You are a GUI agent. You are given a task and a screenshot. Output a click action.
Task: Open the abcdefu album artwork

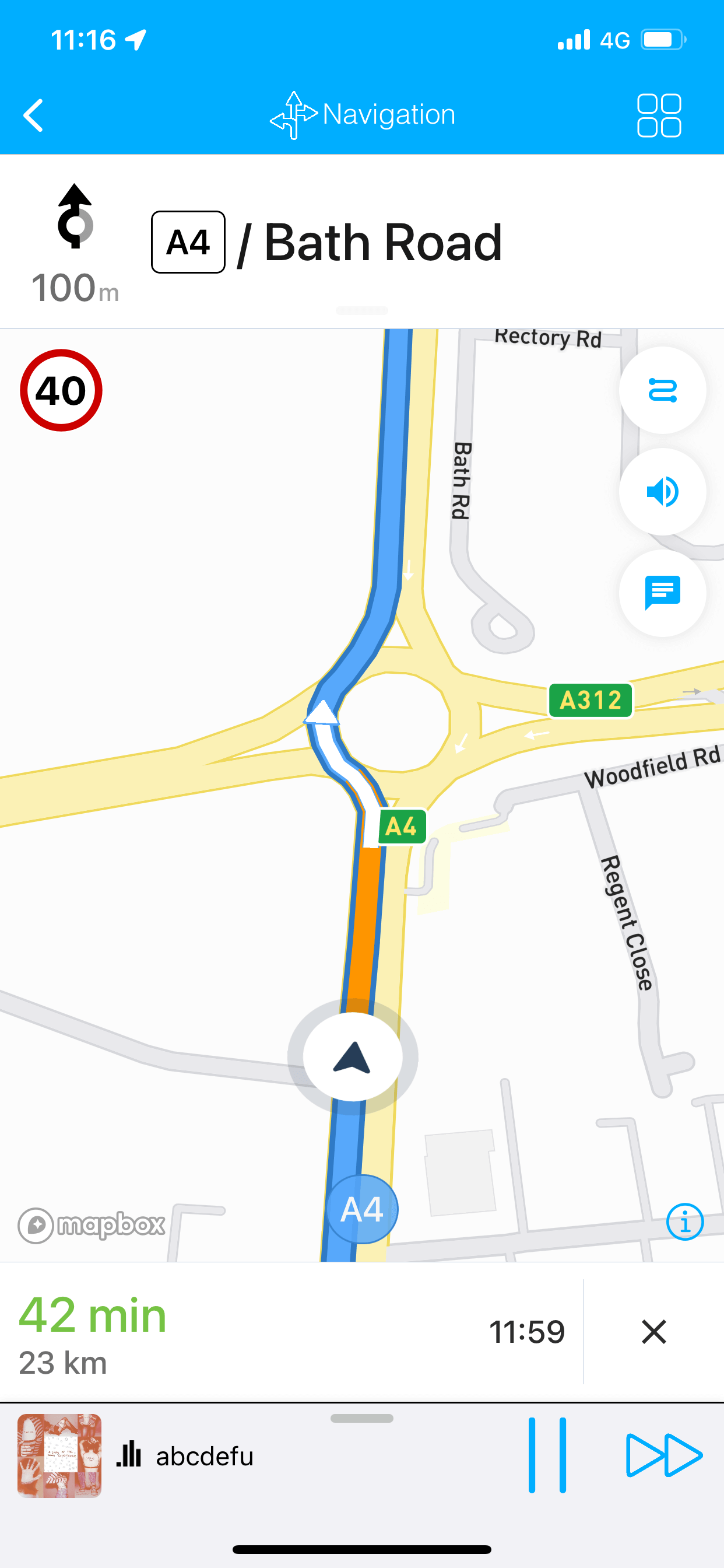coord(59,1455)
